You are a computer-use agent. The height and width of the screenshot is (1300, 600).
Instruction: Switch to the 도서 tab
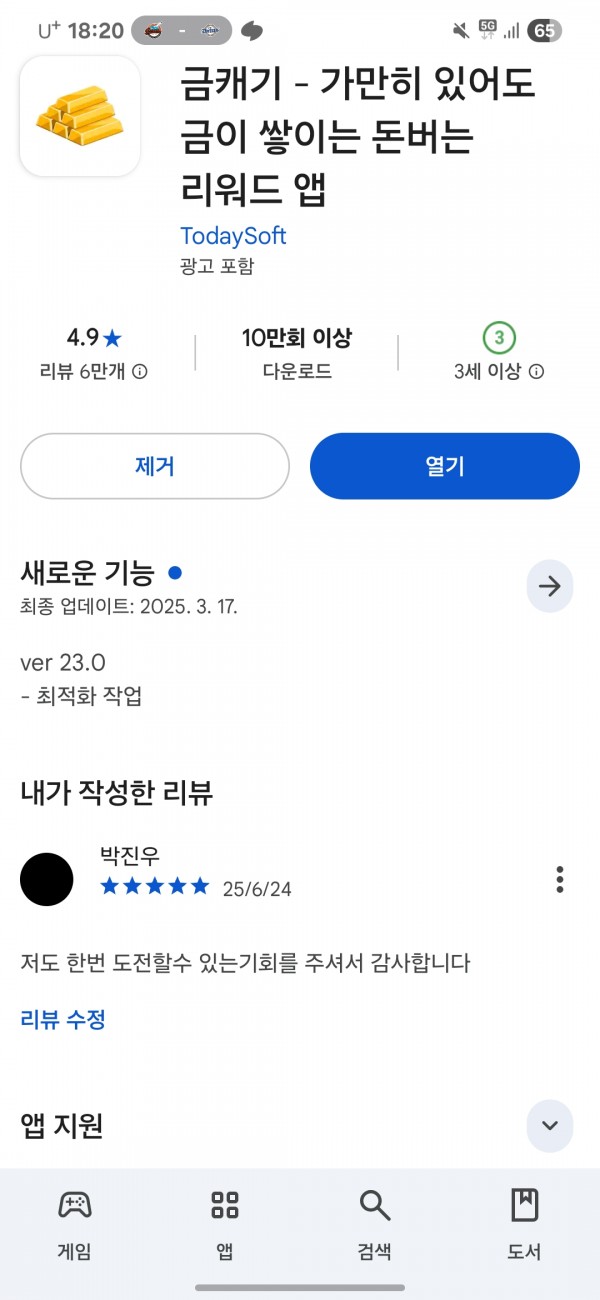(524, 1224)
